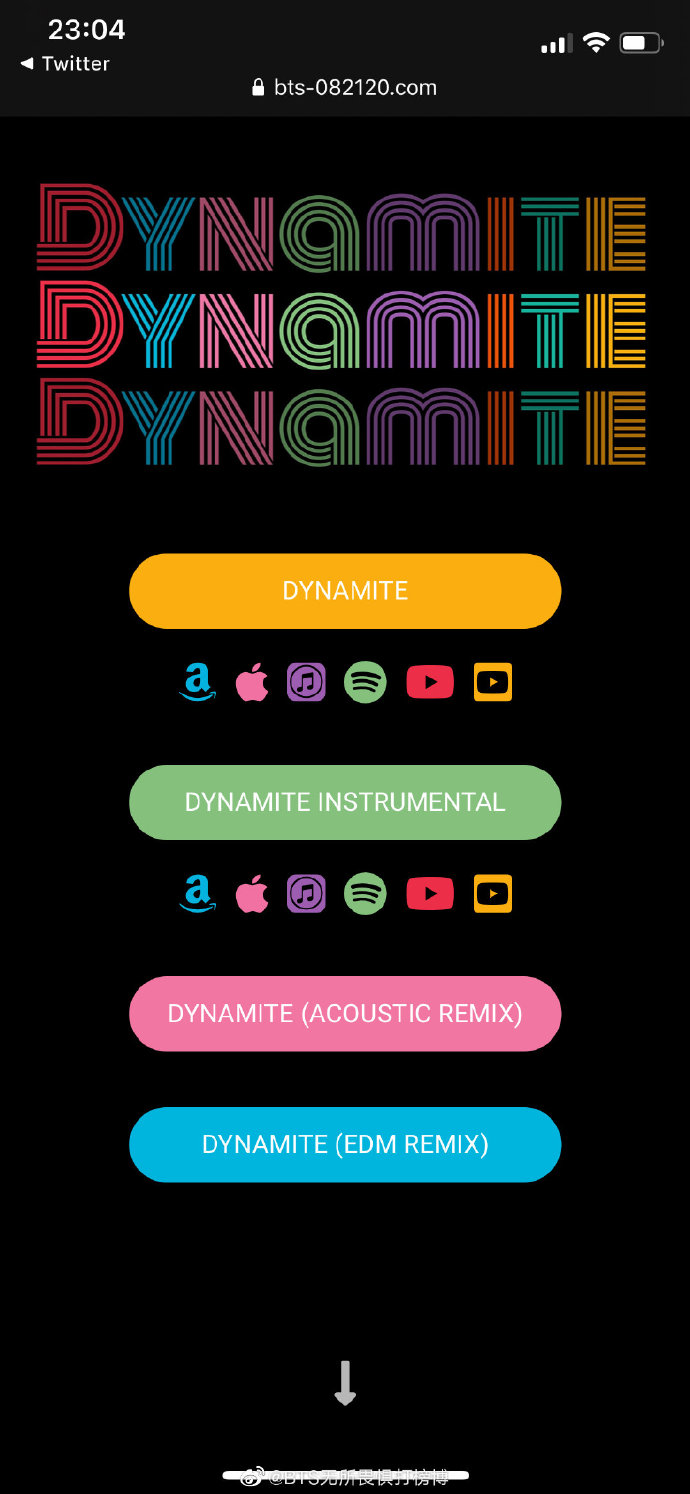The image size is (690, 1494).
Task: Select DYNAMITE (ACOUSTIC REMIX) button
Action: [345, 1014]
